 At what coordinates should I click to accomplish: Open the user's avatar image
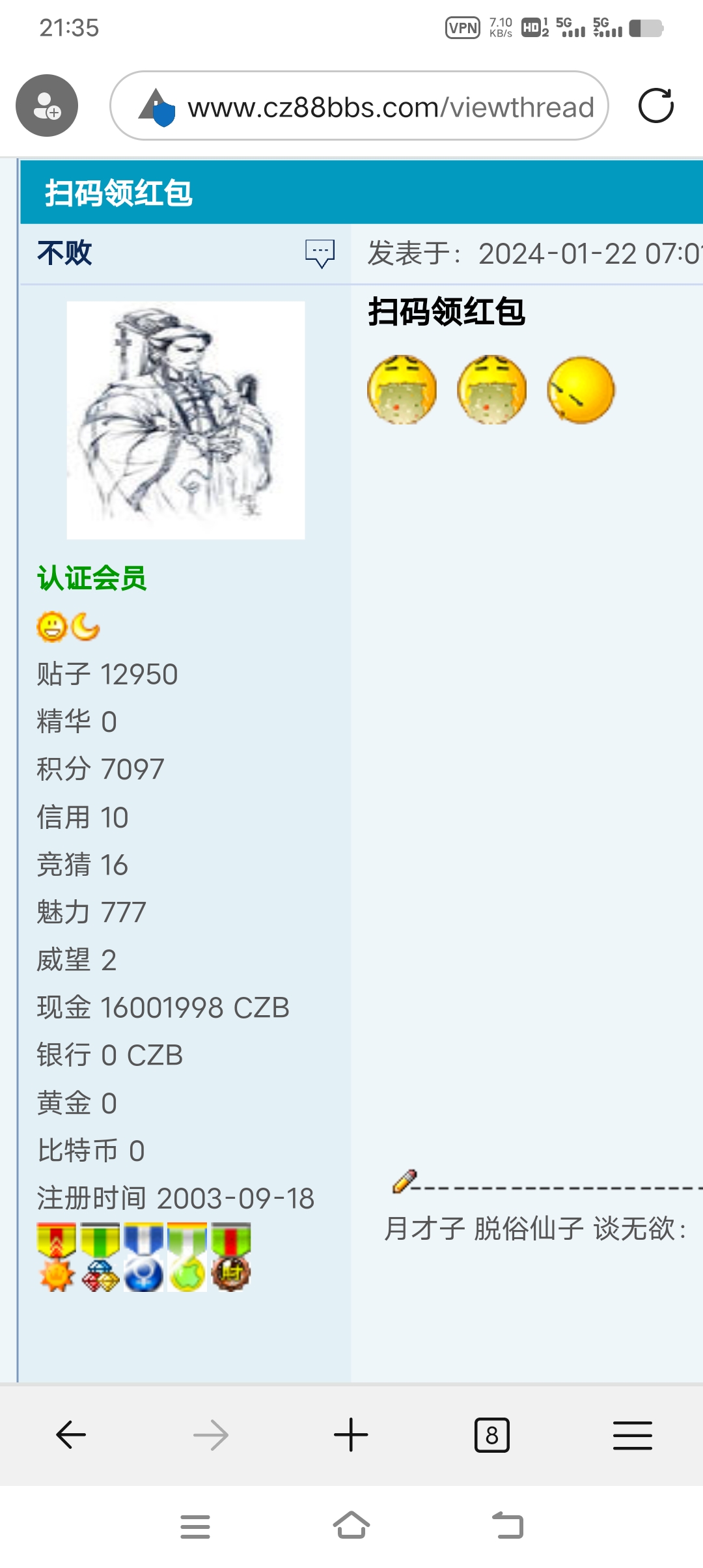[186, 420]
